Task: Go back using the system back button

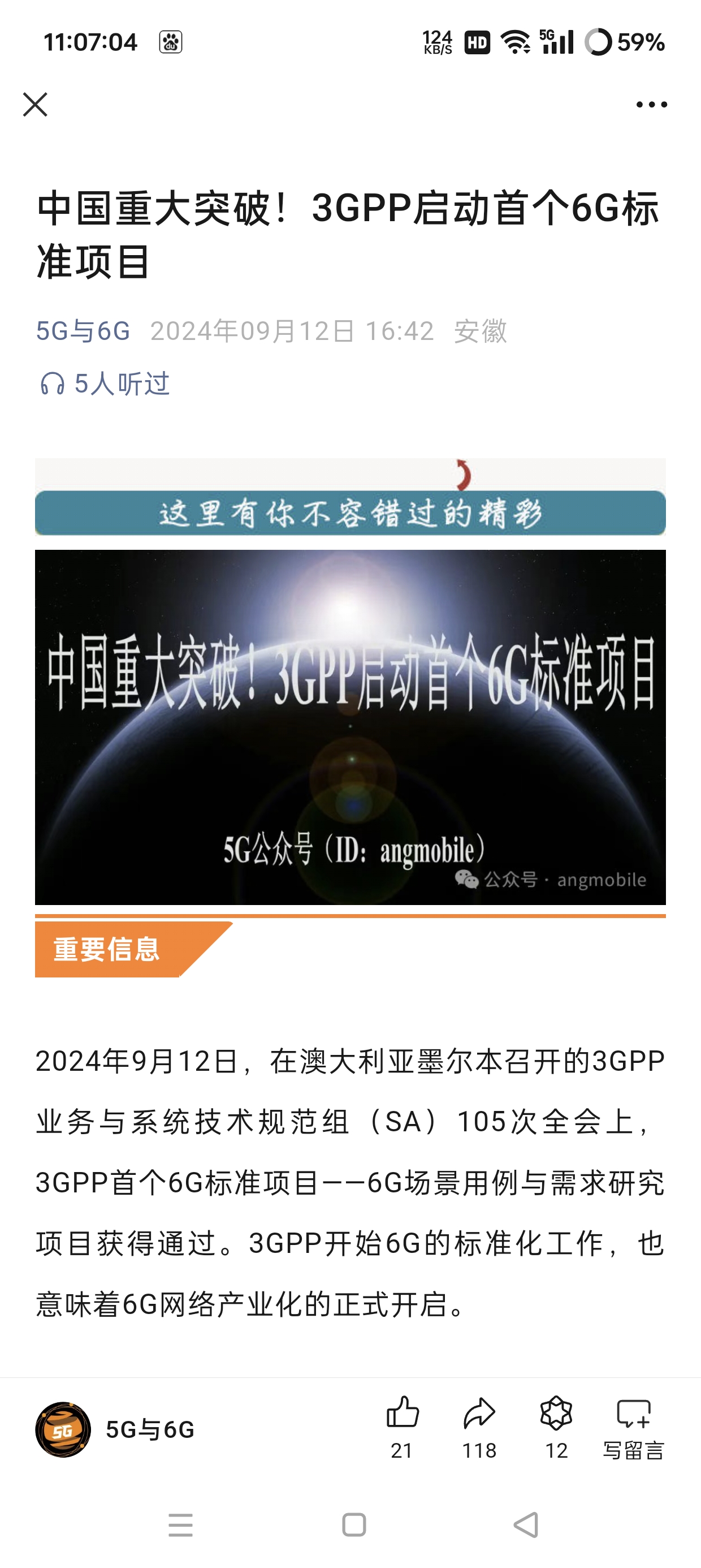Action: [526, 1526]
